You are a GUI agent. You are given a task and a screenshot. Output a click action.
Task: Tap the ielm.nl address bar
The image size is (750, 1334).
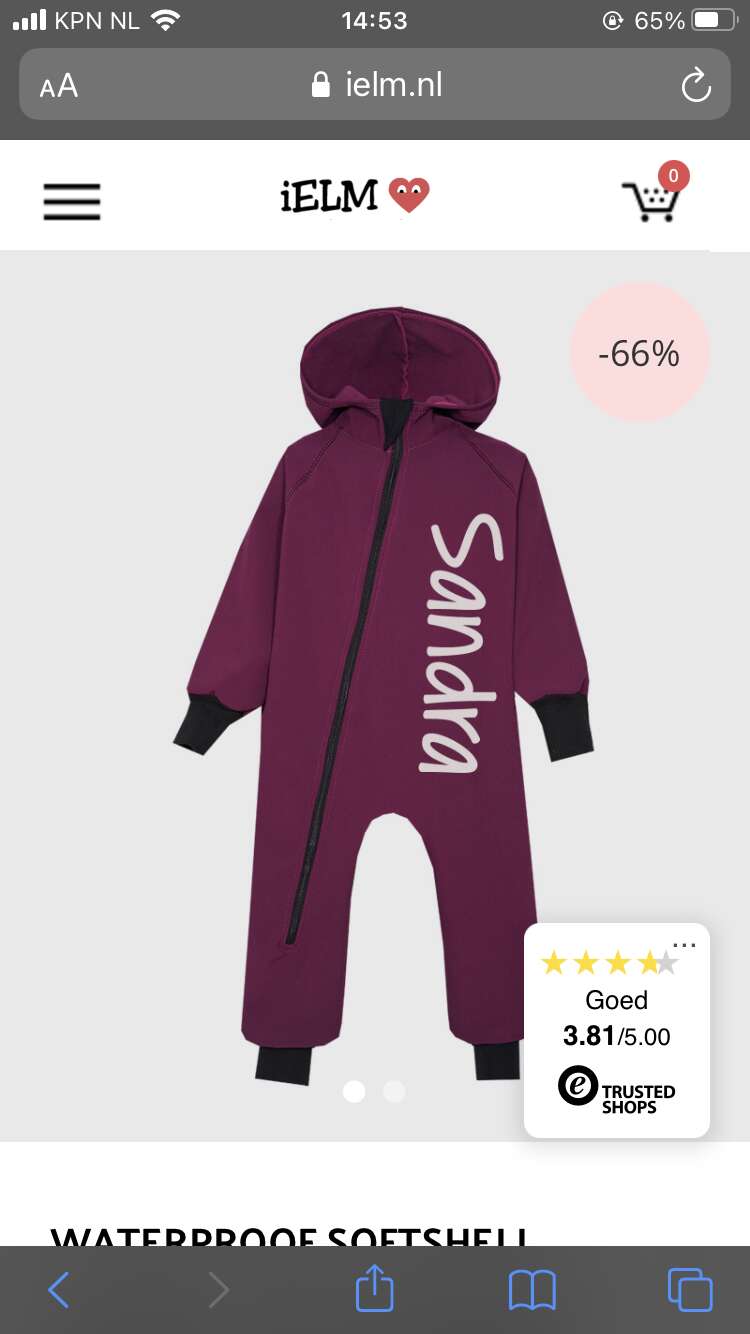click(x=375, y=84)
